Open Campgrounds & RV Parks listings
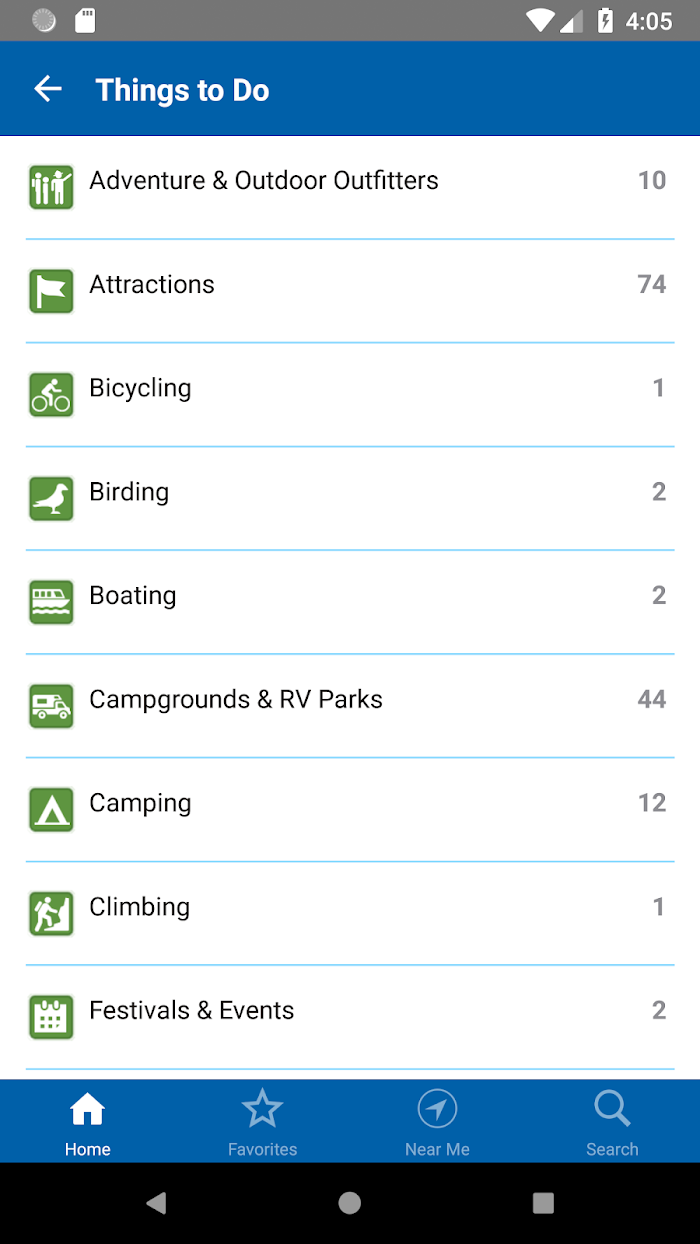 tap(350, 706)
